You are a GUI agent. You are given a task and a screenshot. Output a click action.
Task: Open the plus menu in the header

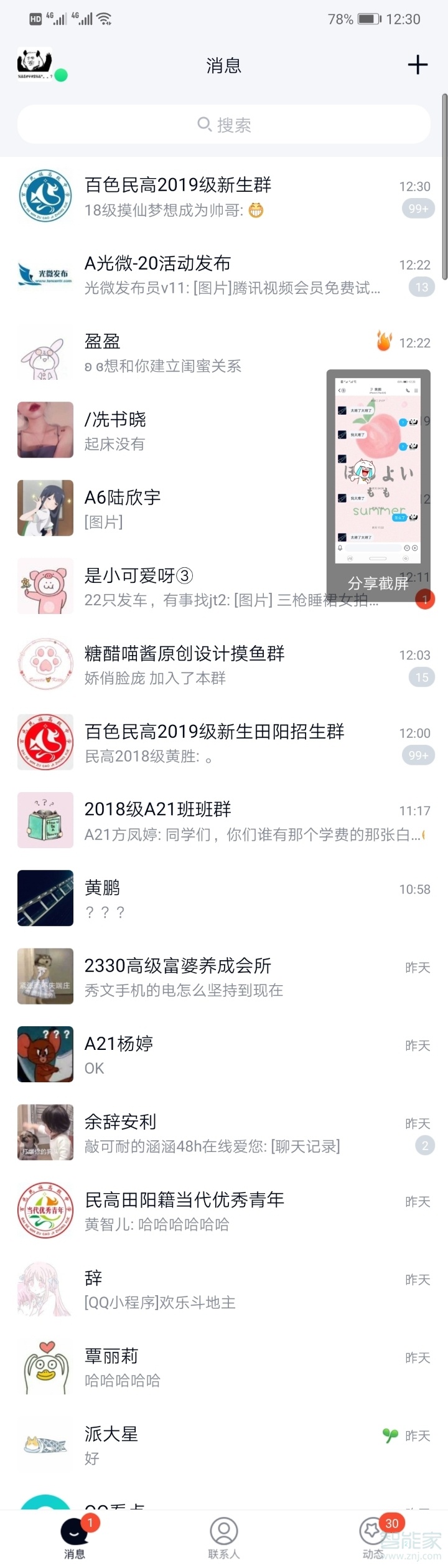point(418,65)
